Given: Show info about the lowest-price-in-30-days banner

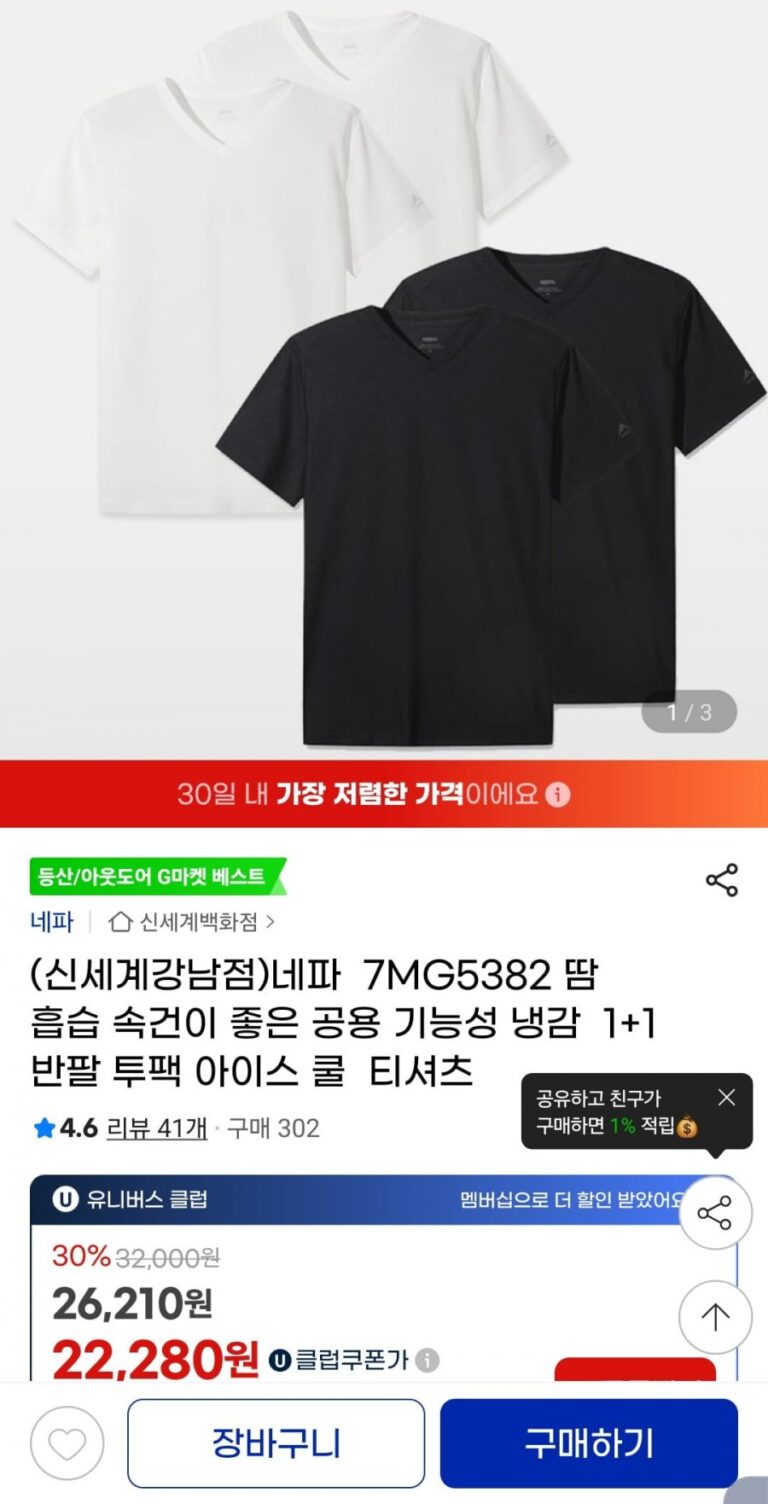Looking at the screenshot, I should (559, 795).
